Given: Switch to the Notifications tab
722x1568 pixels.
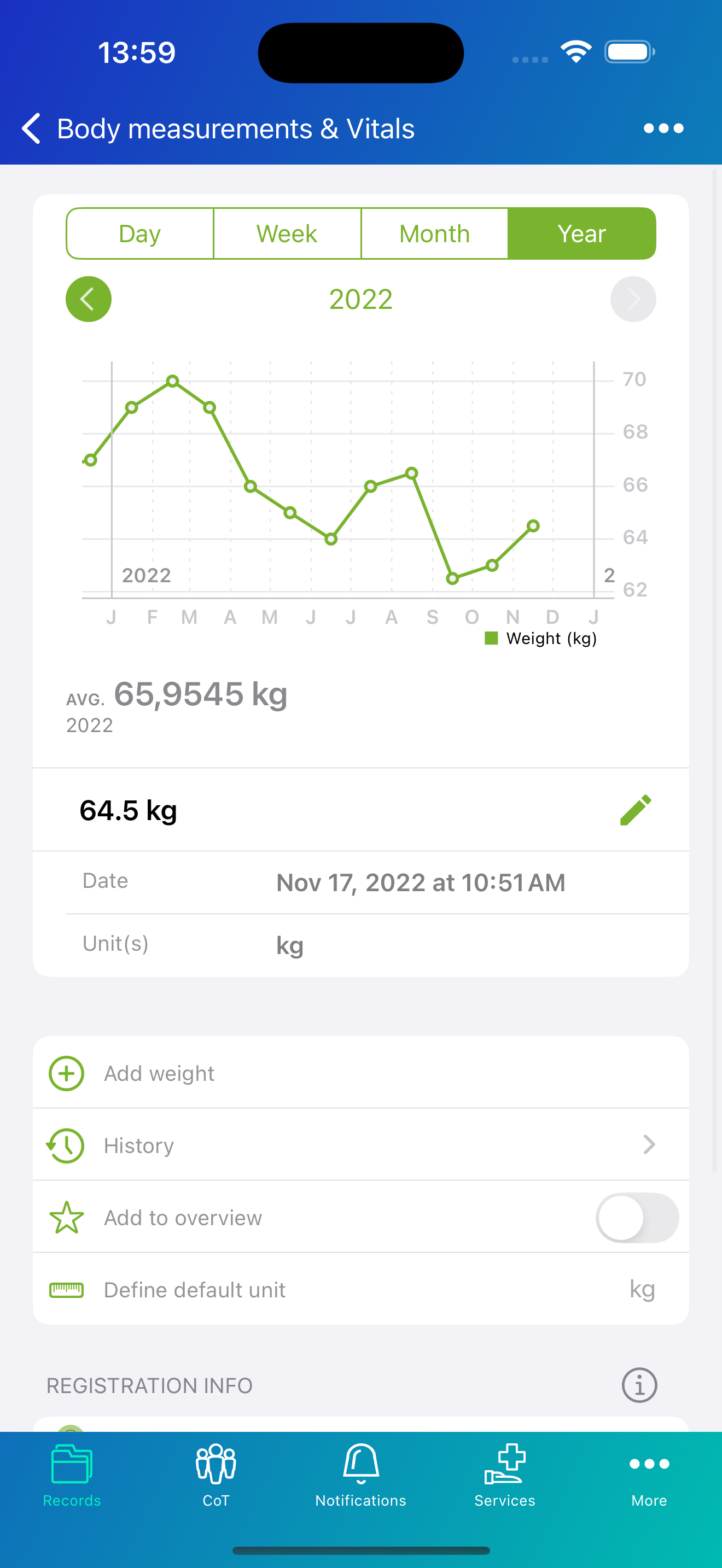Looking at the screenshot, I should (x=361, y=1476).
